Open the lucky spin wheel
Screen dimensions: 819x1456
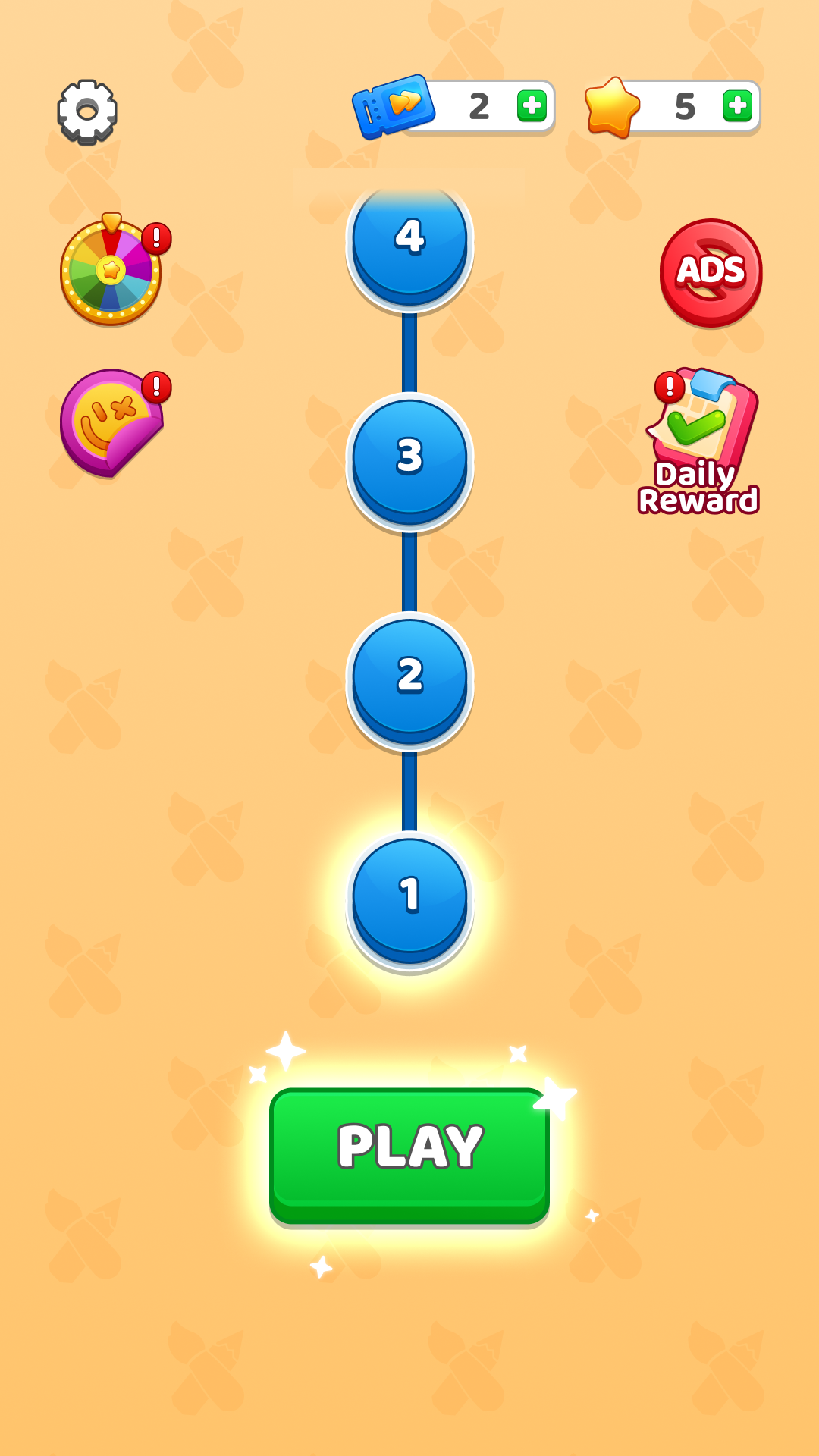coord(111,271)
